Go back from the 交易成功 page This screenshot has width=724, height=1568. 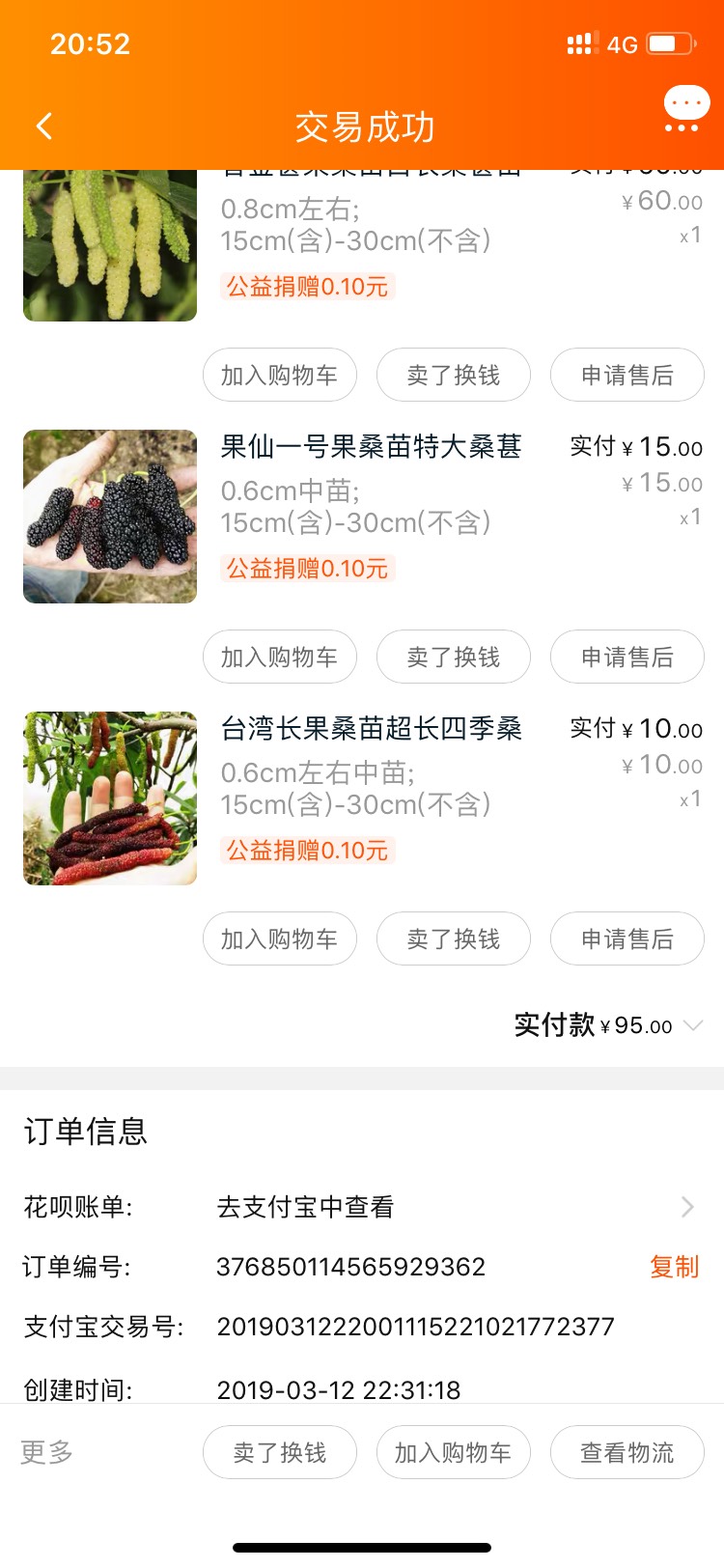[44, 126]
